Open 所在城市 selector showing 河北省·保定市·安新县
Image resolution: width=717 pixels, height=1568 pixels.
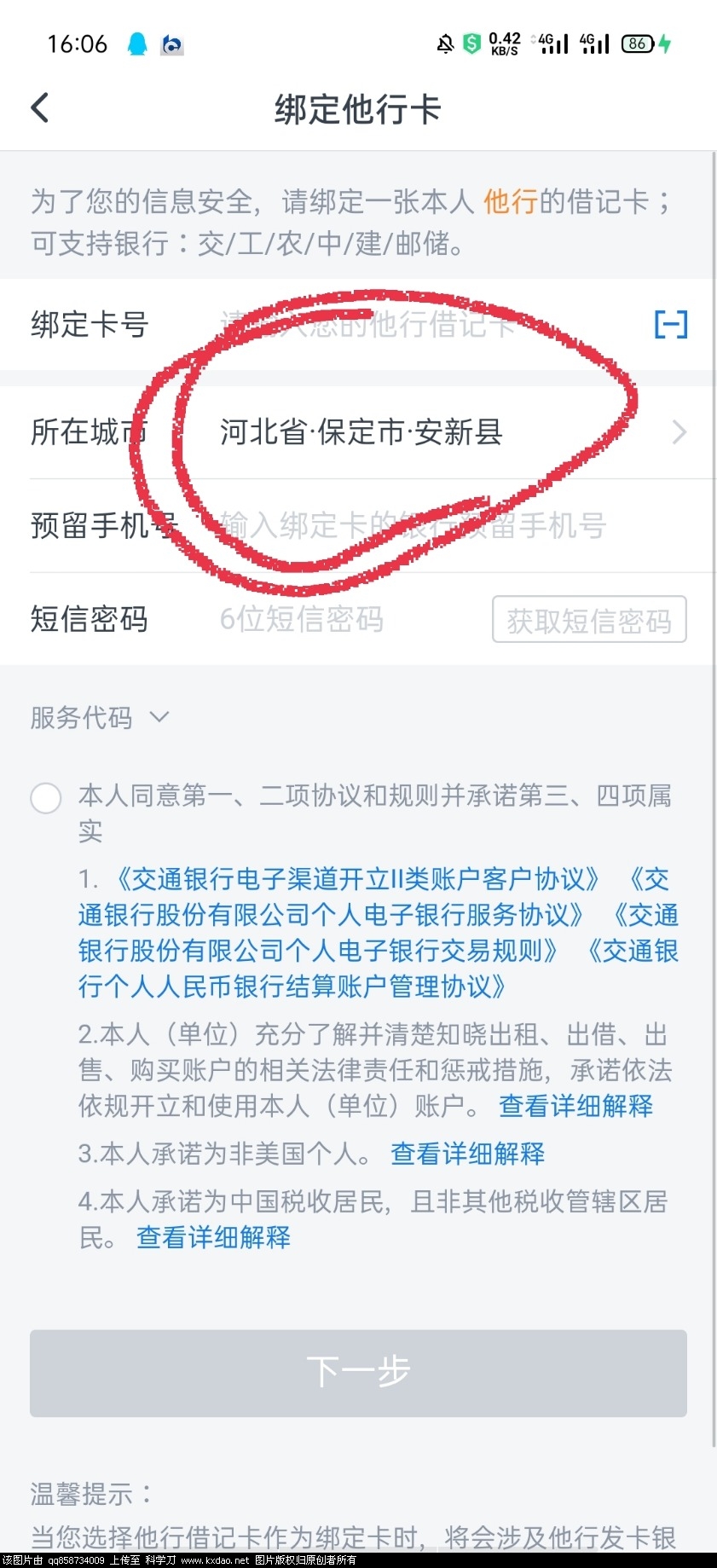443,432
